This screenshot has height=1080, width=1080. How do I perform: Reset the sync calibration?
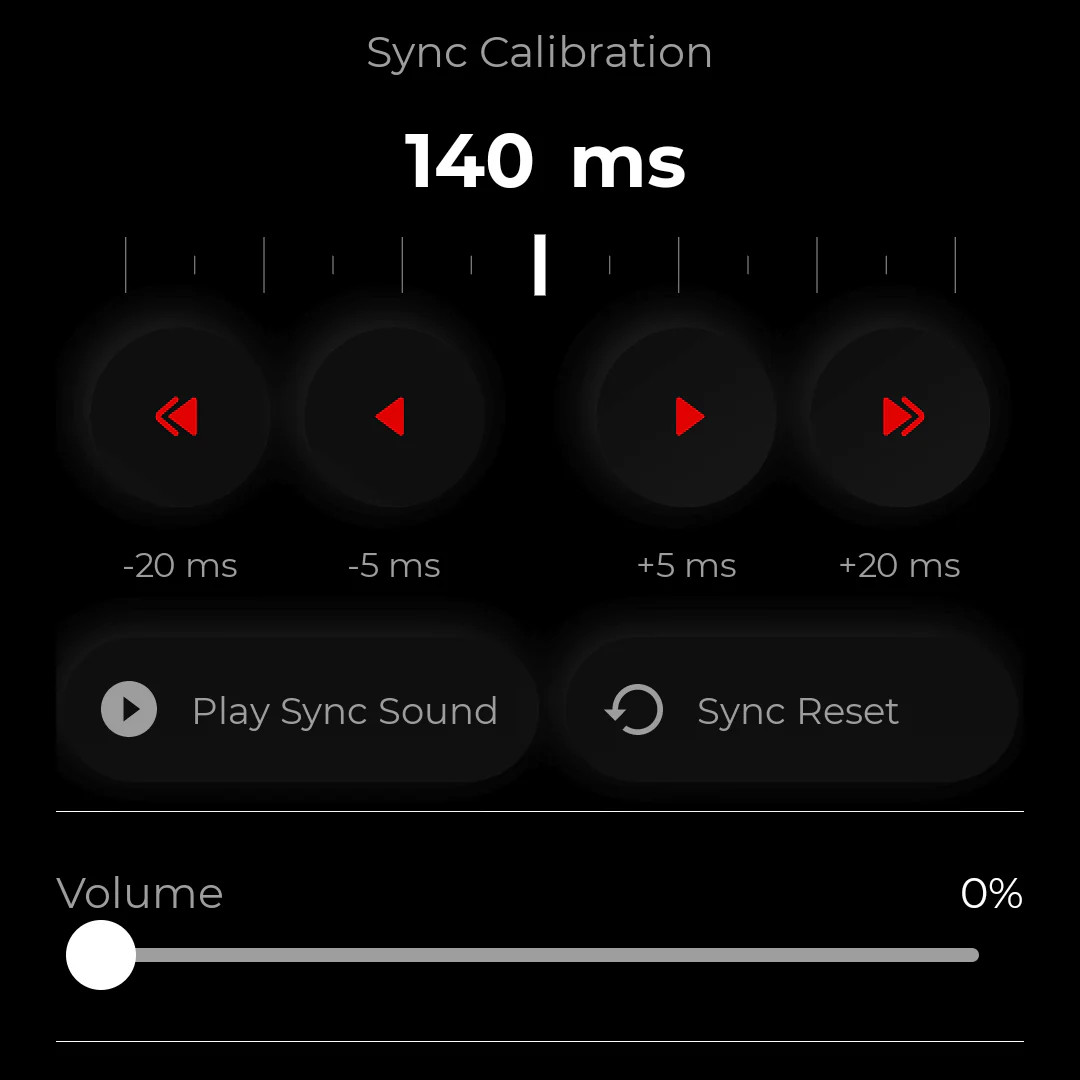[792, 710]
